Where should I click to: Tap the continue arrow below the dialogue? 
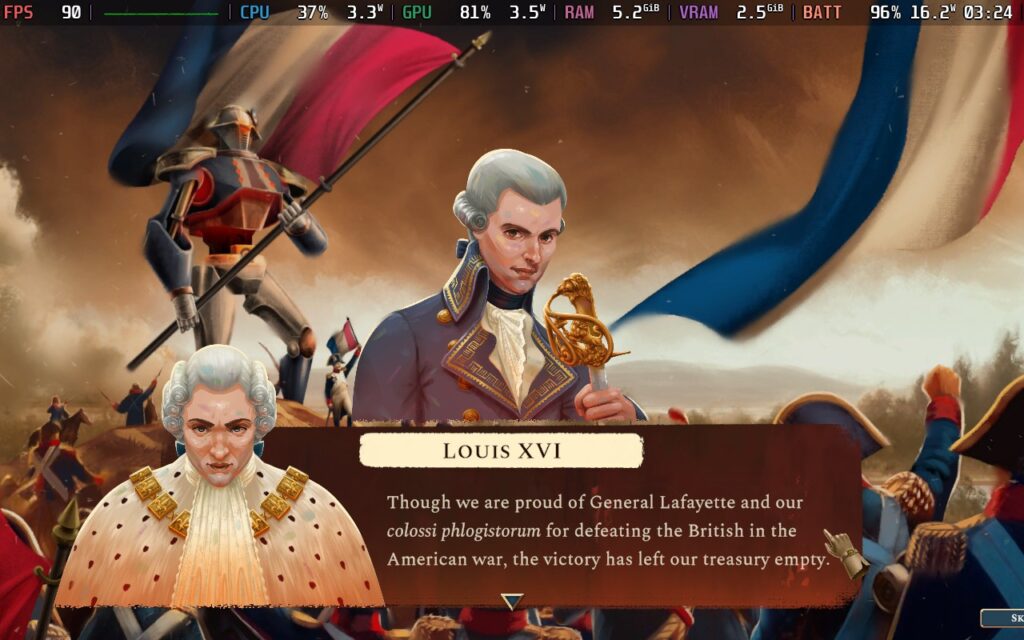(511, 601)
